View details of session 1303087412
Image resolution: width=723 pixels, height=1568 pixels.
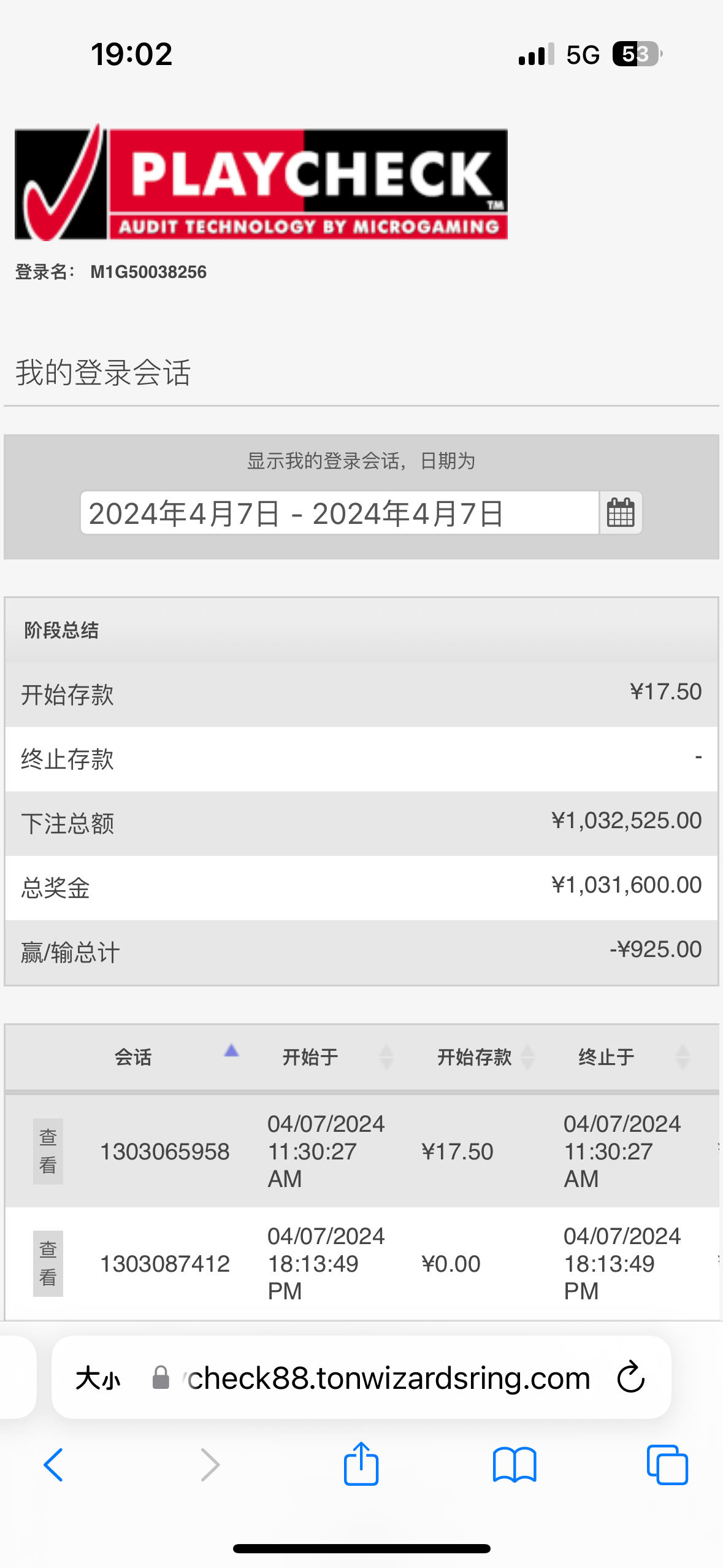[x=48, y=1264]
